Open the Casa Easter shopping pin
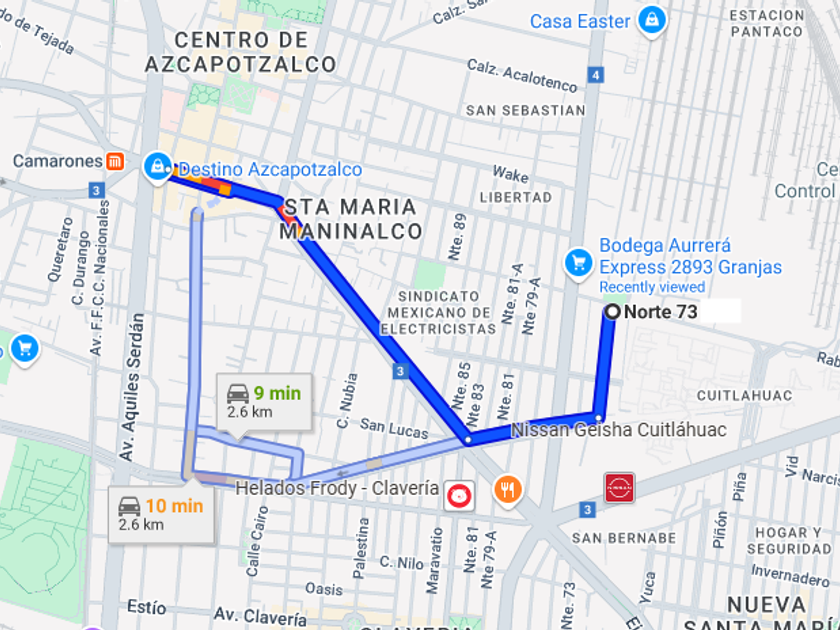 coord(652,21)
